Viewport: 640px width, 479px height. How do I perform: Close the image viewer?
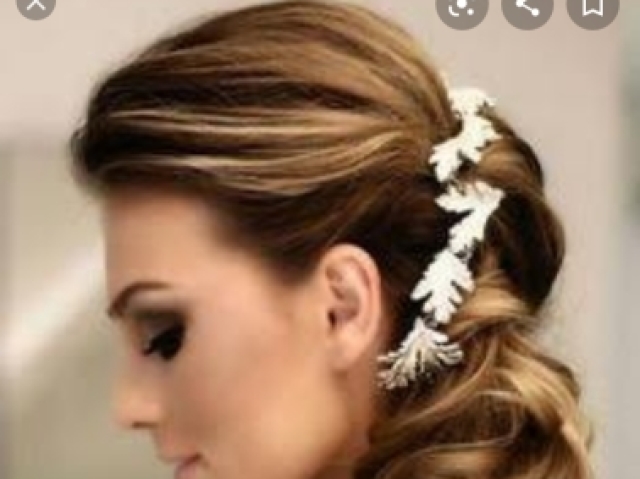pos(37,5)
